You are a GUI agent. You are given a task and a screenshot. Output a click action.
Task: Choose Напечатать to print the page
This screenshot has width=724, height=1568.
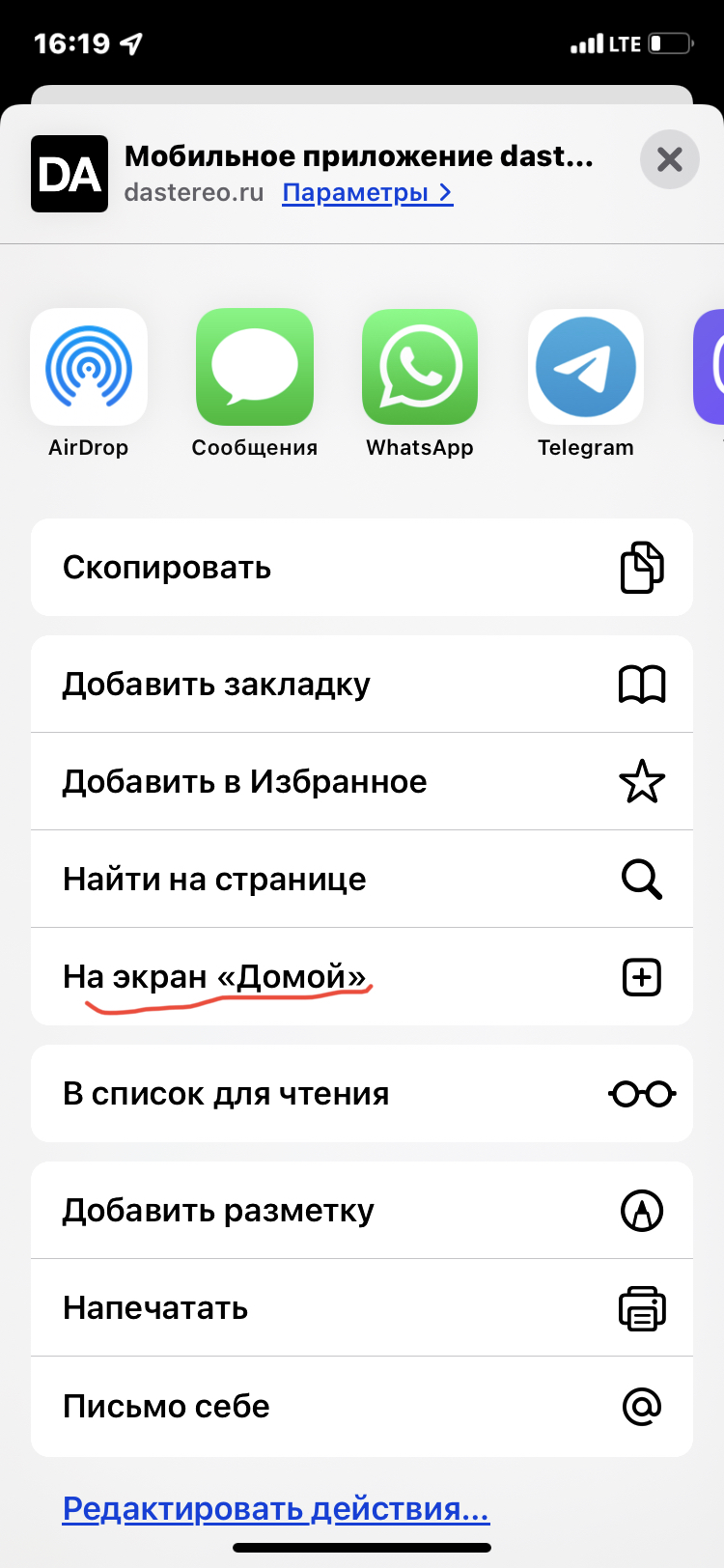pos(362,1307)
